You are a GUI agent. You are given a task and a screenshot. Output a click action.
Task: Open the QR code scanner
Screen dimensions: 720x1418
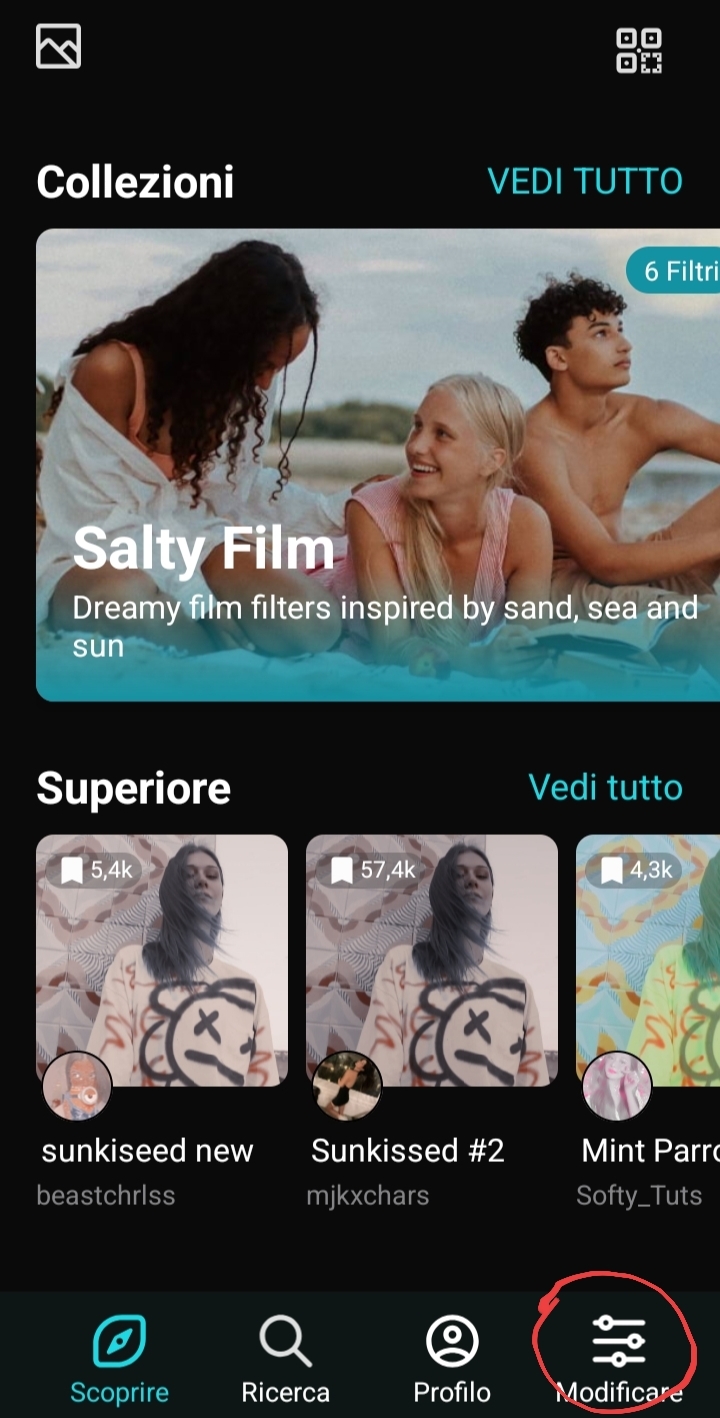[638, 50]
